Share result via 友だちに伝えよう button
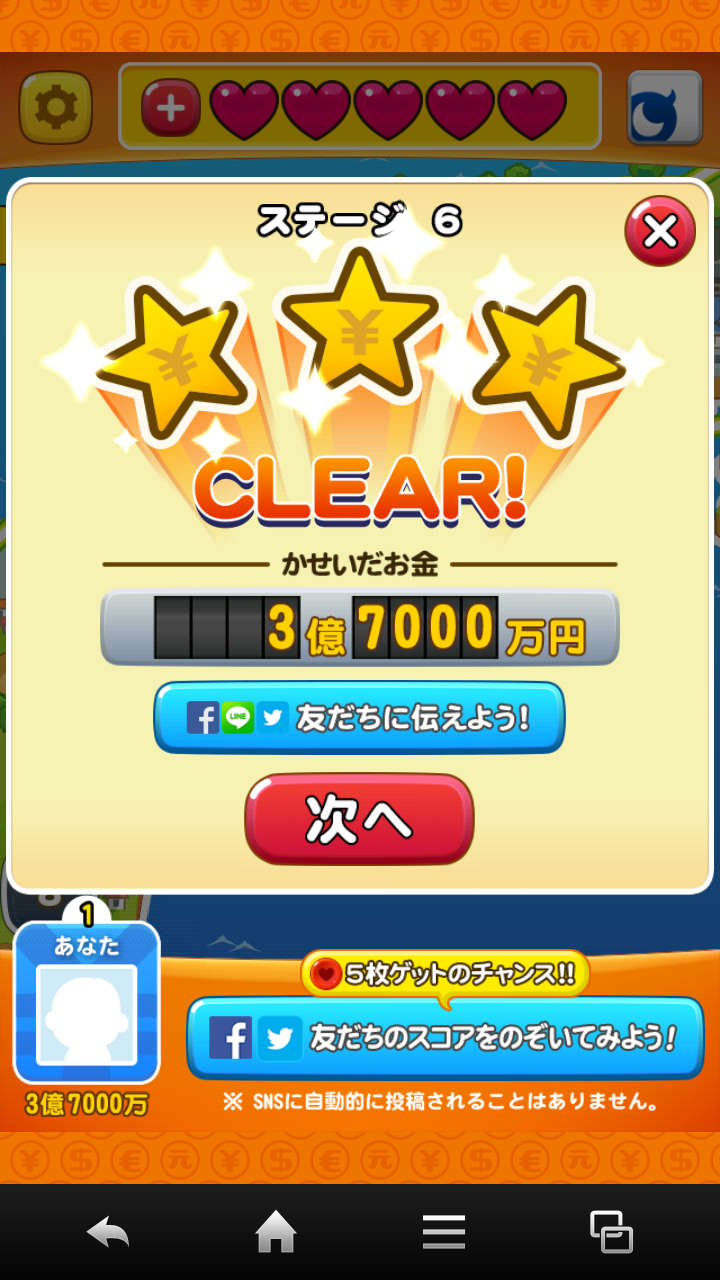This screenshot has height=1280, width=720. click(359, 717)
